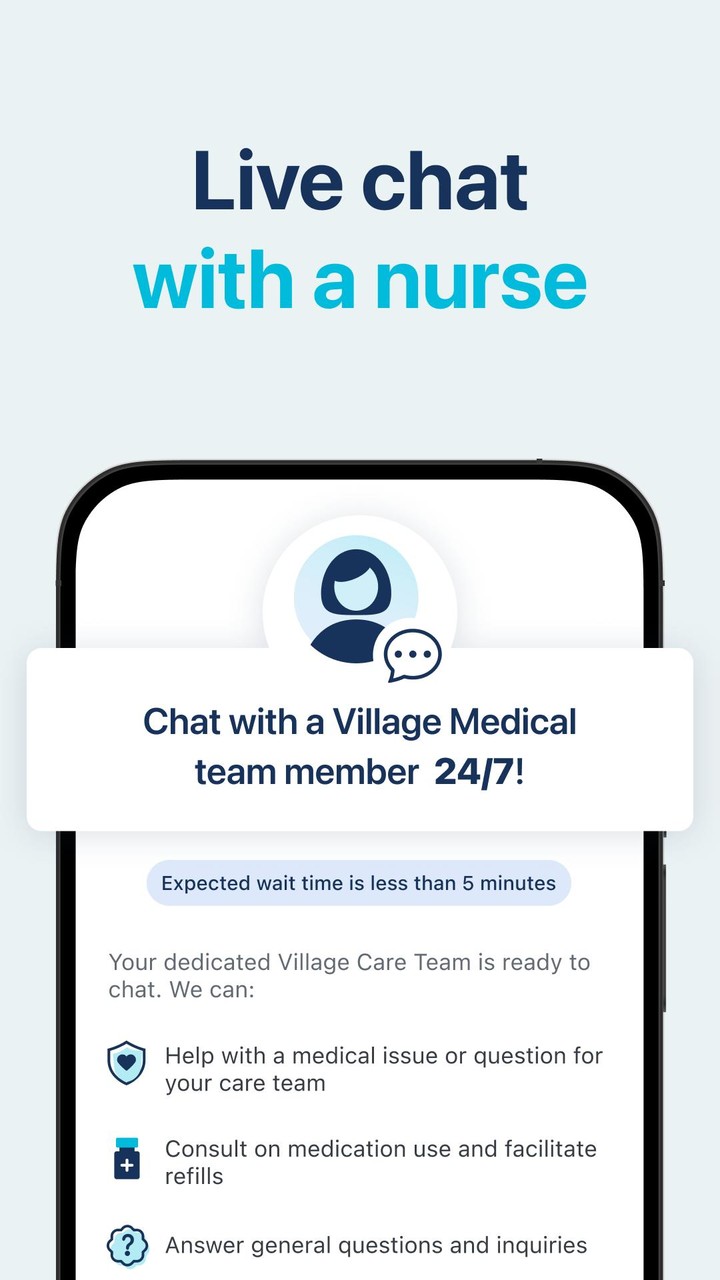Click the wait time progress indicator badge
The height and width of the screenshot is (1280, 720).
358,883
